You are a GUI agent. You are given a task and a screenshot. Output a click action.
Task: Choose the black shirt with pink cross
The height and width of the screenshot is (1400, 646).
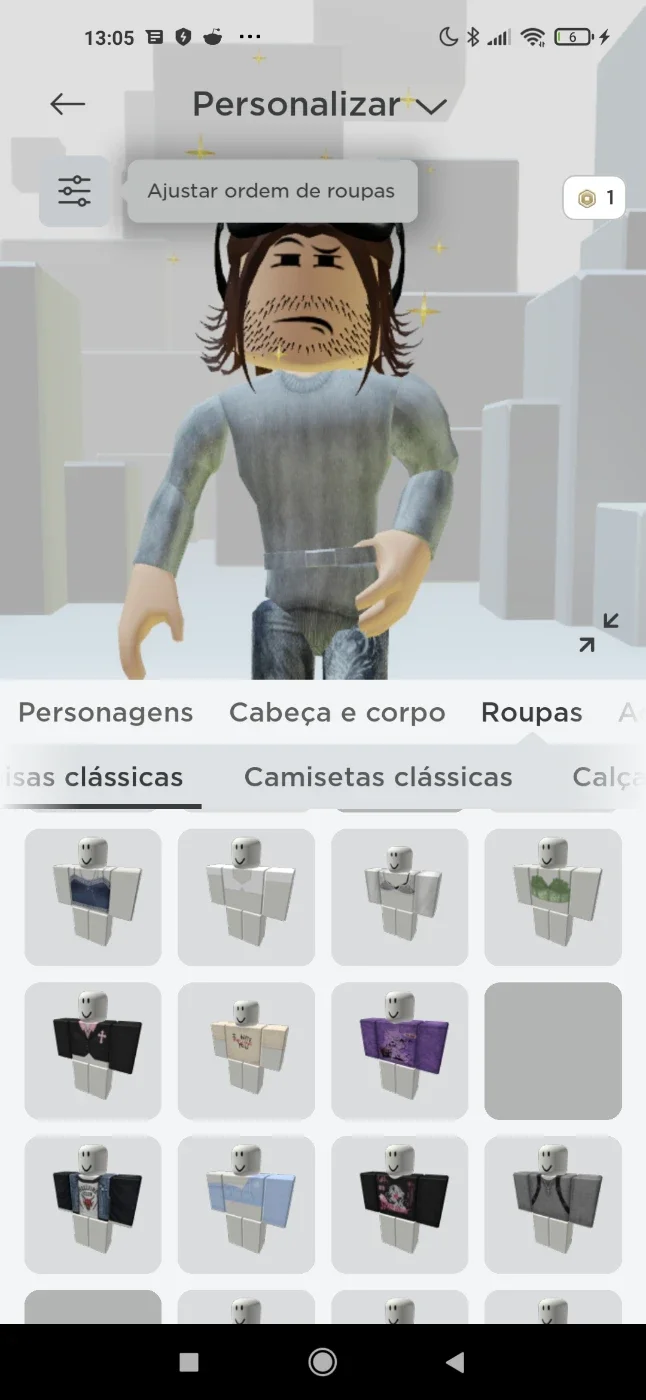click(93, 1051)
